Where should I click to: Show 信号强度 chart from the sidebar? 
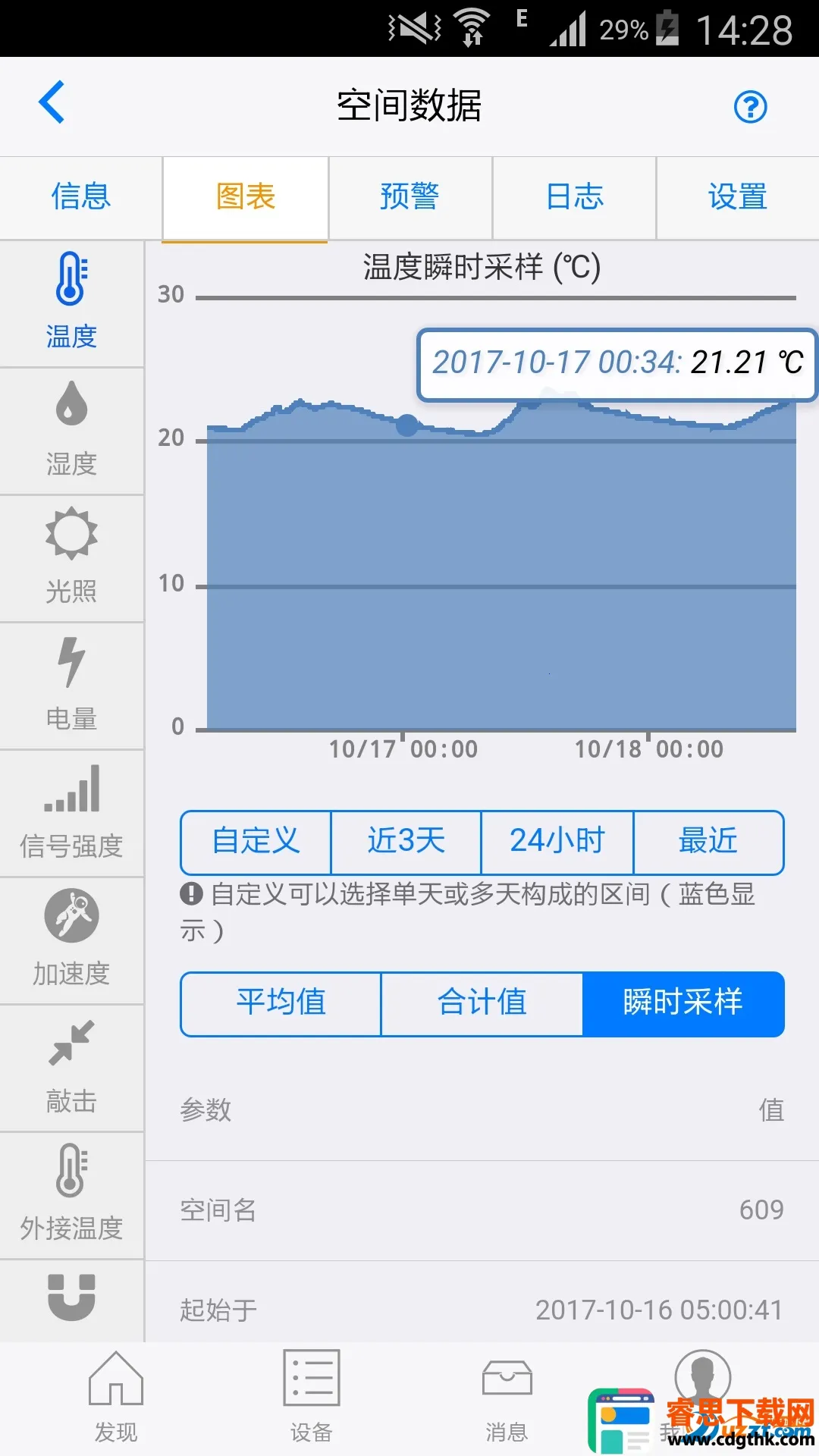[71, 813]
